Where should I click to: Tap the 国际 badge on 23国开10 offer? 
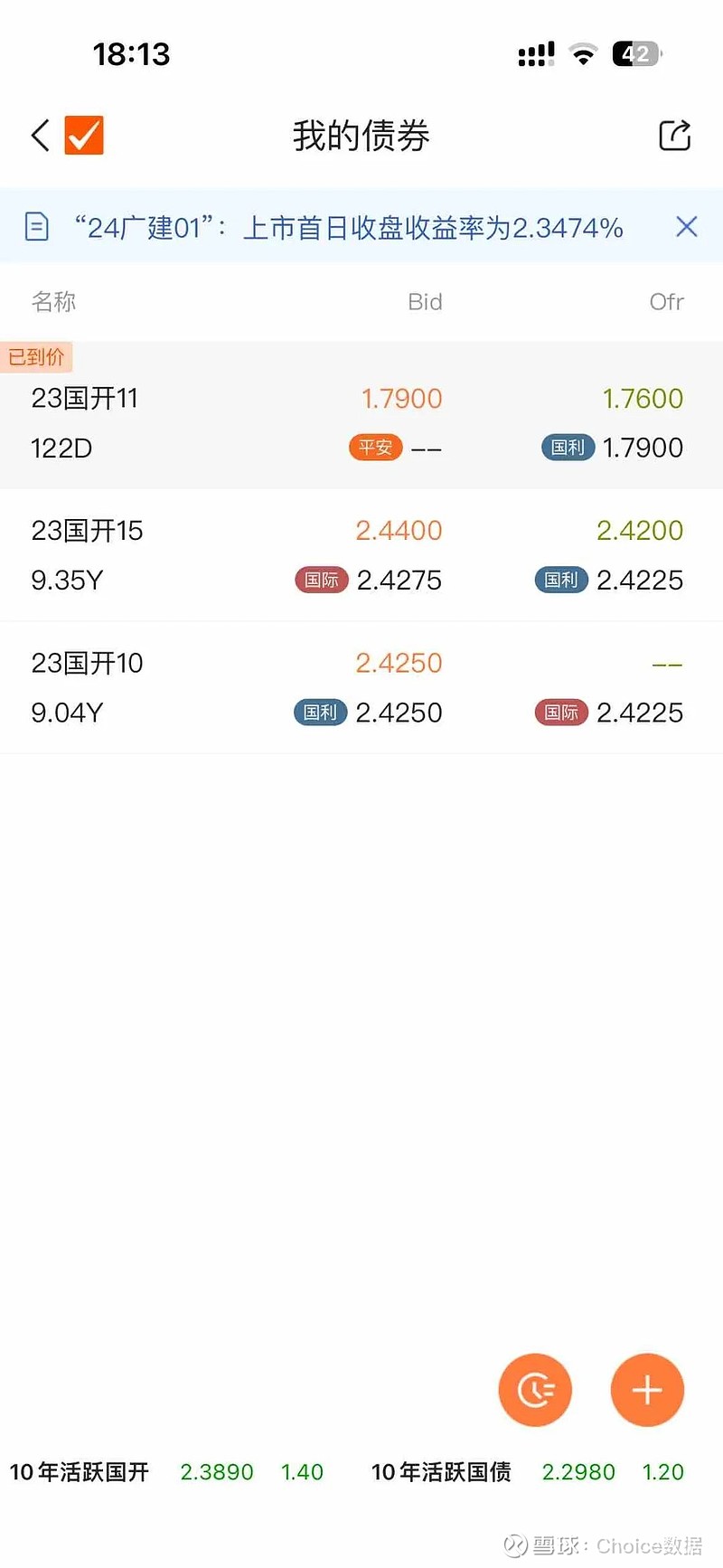click(560, 713)
